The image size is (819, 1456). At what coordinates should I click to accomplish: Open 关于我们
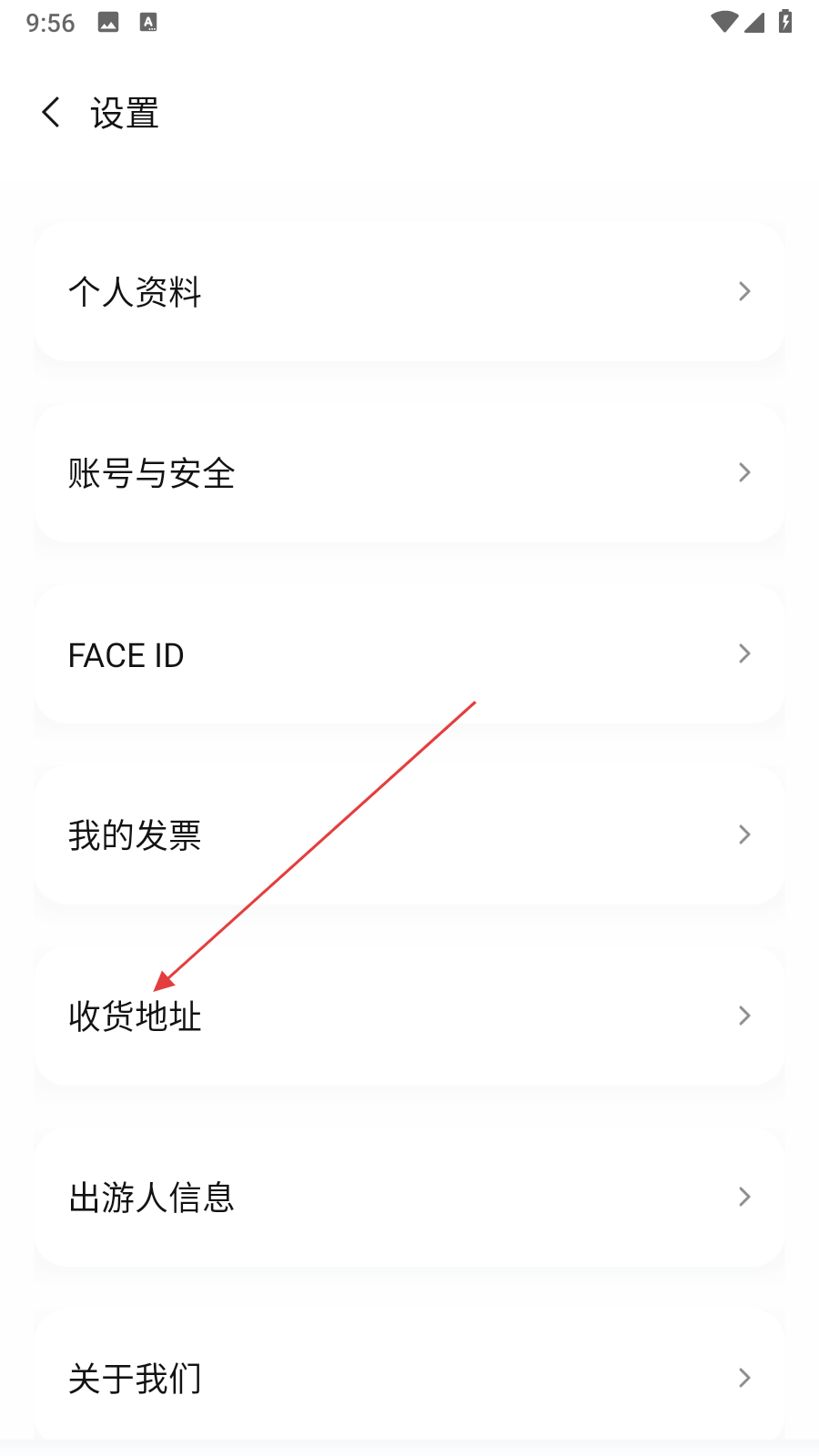pos(409,1376)
